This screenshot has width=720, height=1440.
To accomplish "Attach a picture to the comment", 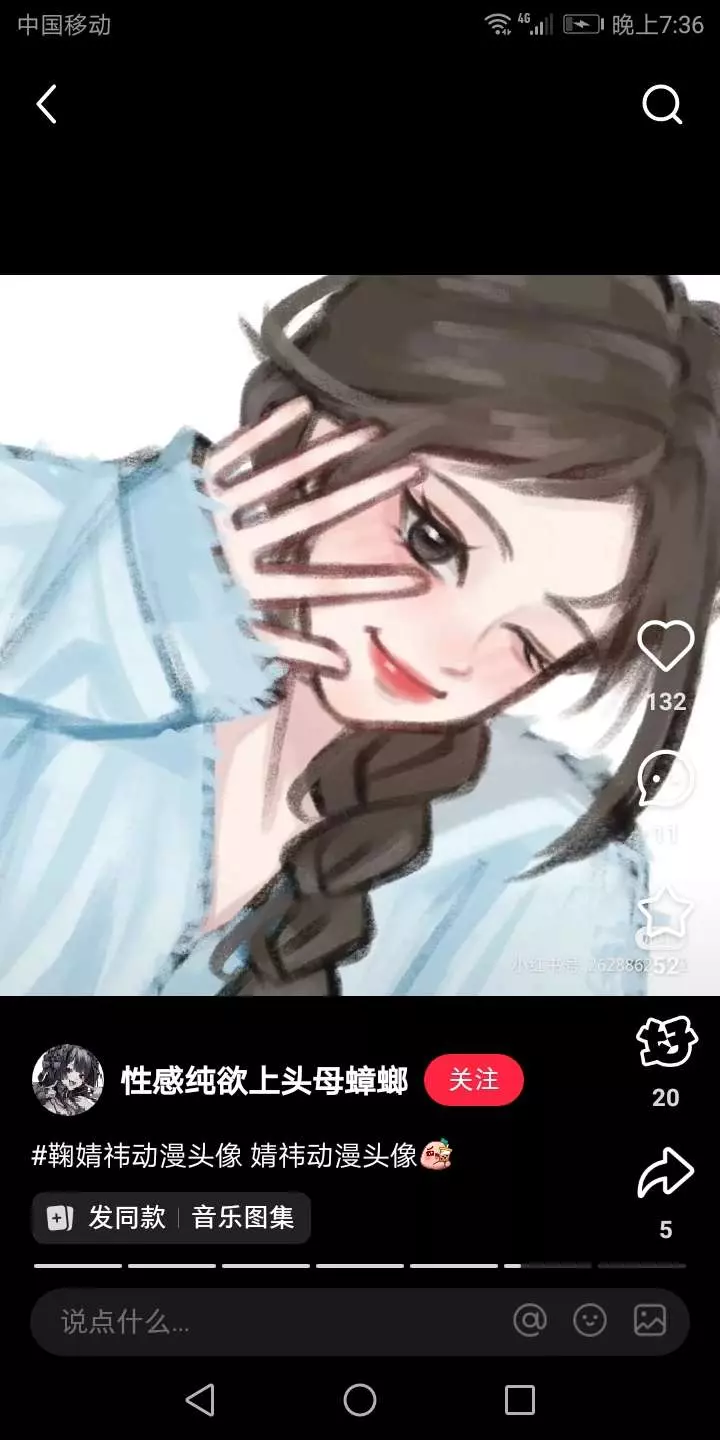I will tap(650, 1321).
